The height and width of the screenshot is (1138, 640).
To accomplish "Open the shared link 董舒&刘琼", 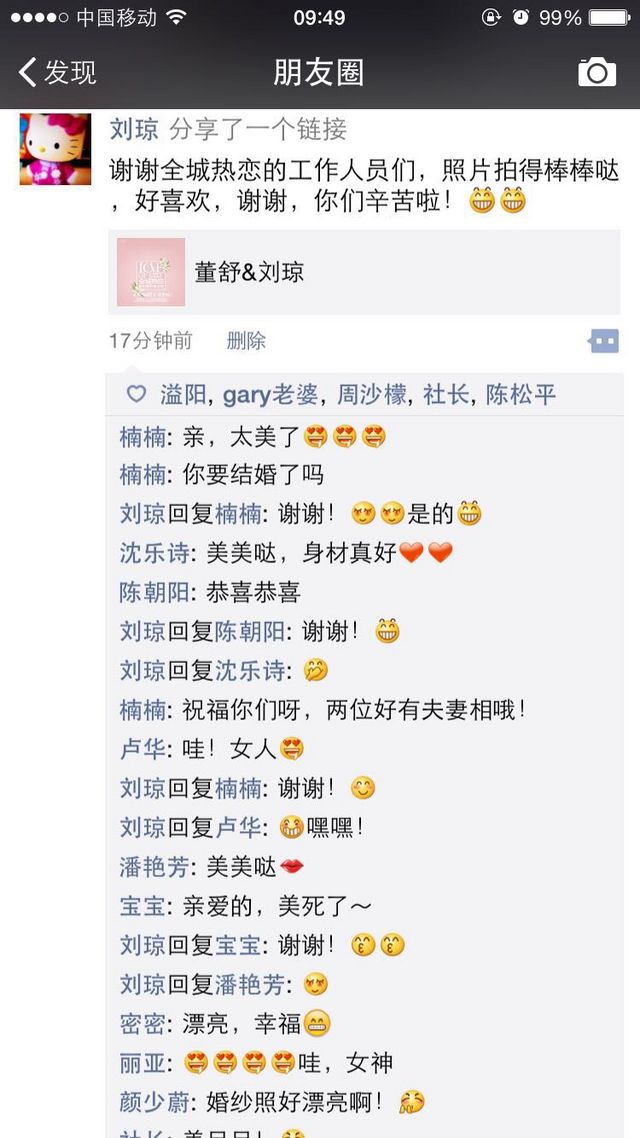I will 364,272.
